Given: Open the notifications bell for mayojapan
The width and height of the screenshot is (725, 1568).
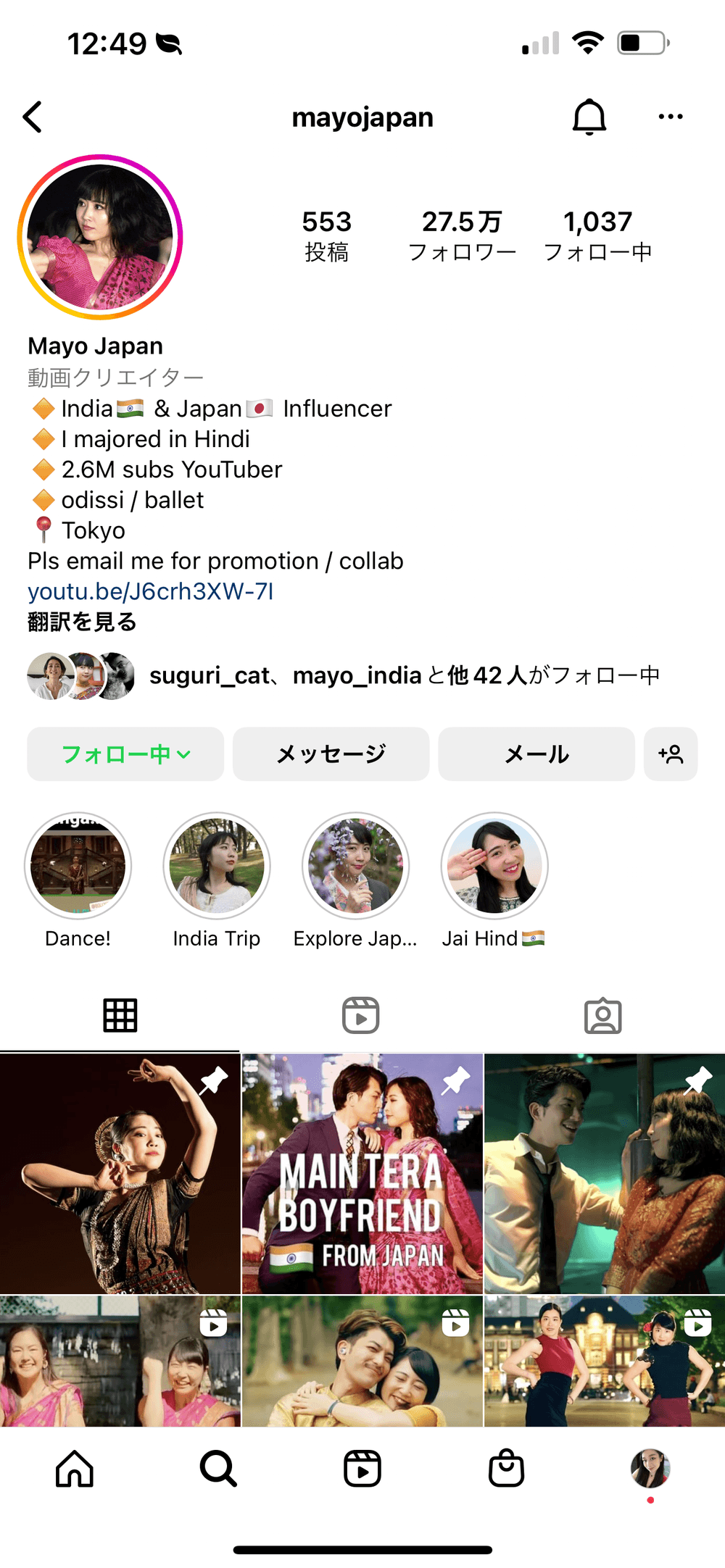Looking at the screenshot, I should coord(589,117).
